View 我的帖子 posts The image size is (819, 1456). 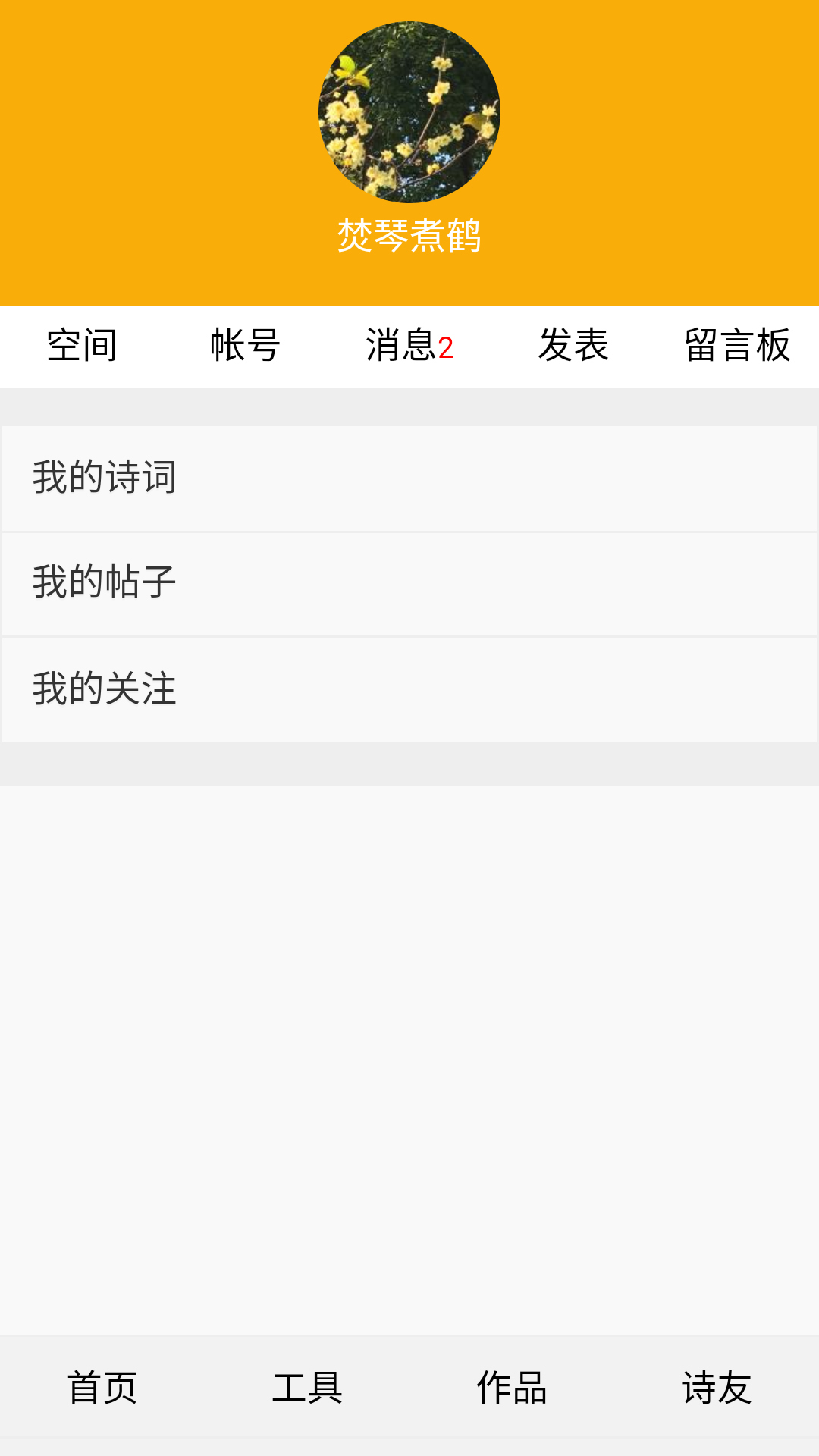coord(104,582)
